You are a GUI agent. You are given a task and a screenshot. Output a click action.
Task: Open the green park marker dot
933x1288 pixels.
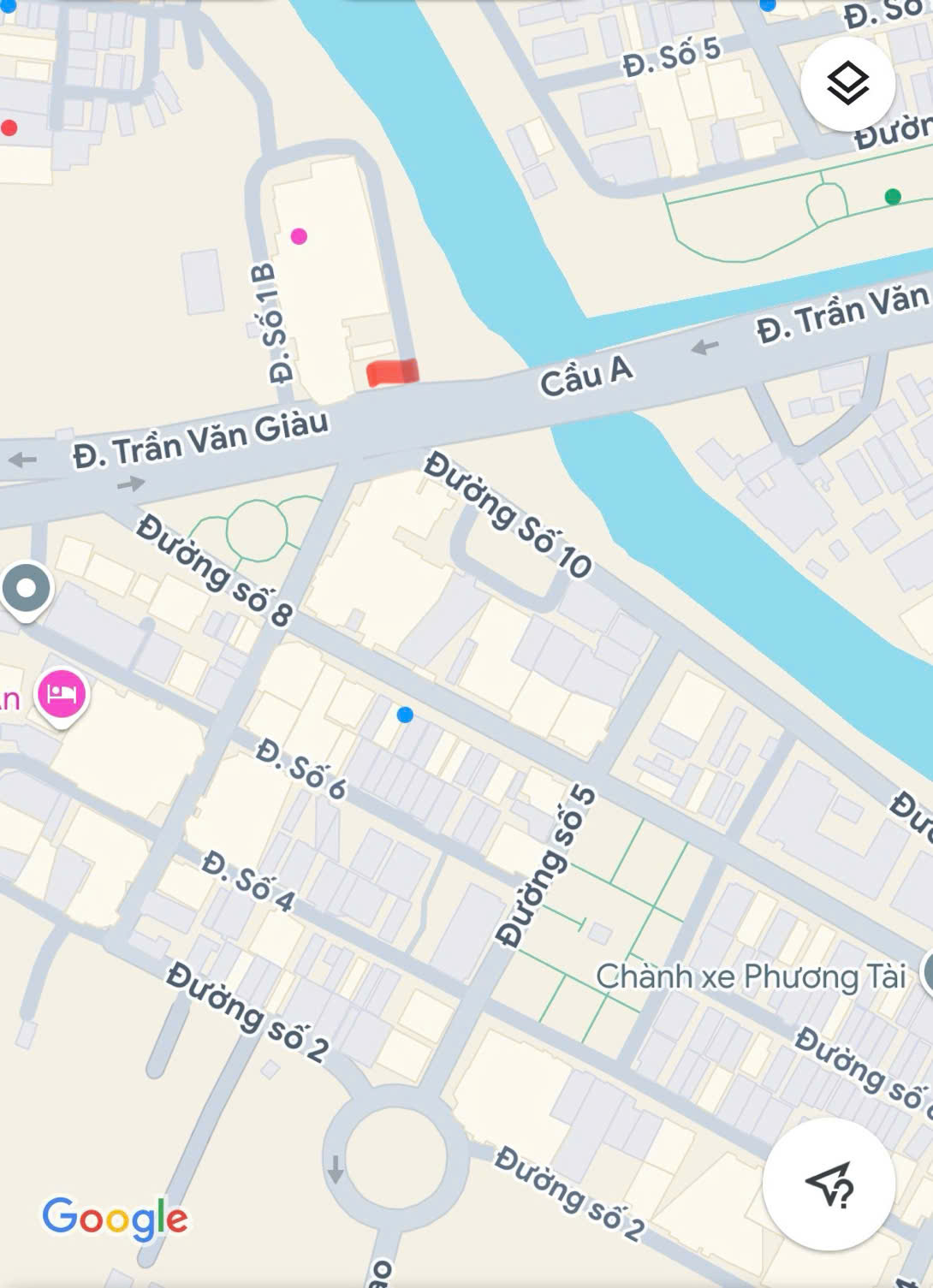893,197
